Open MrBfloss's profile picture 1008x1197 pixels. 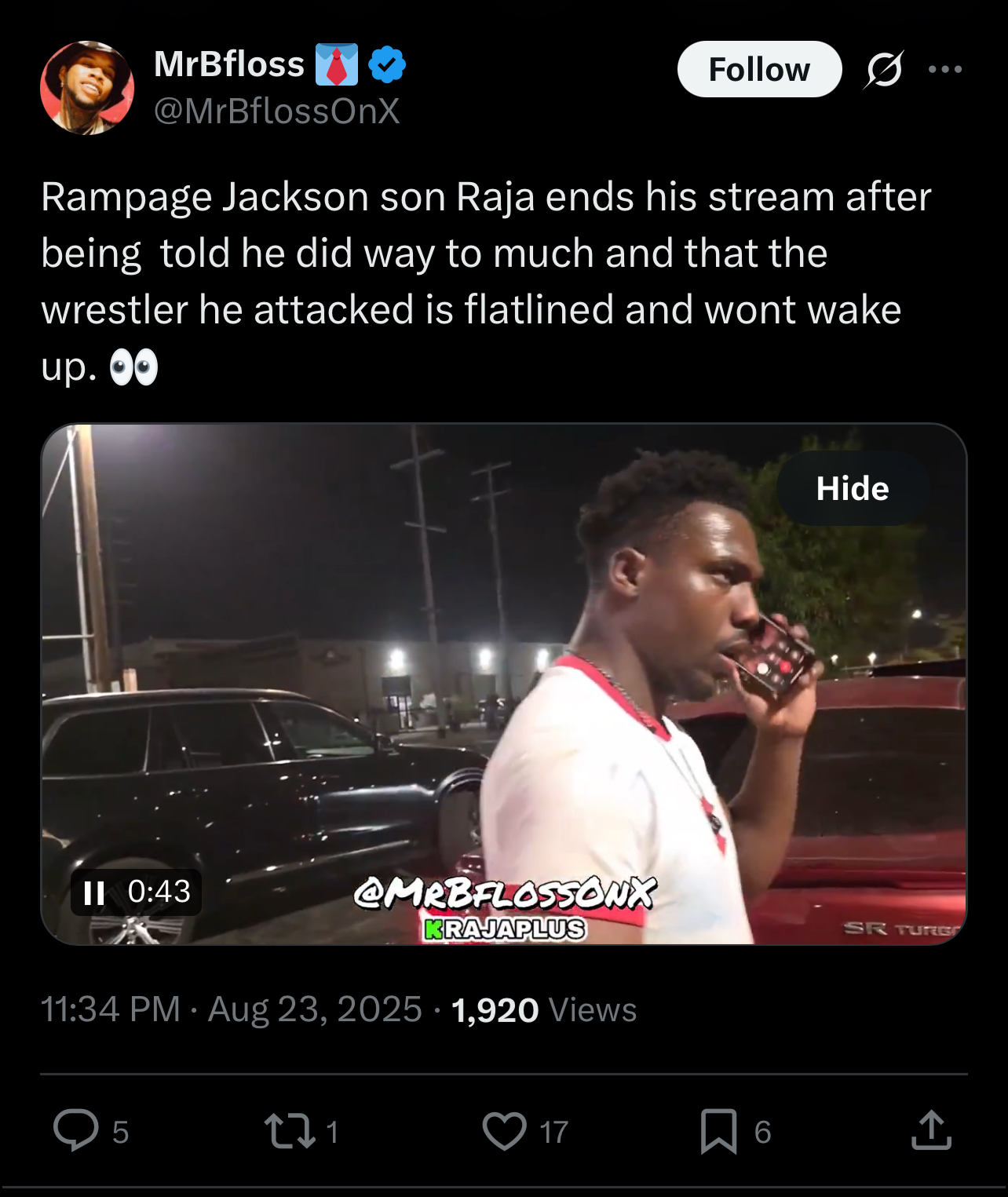pos(87,88)
